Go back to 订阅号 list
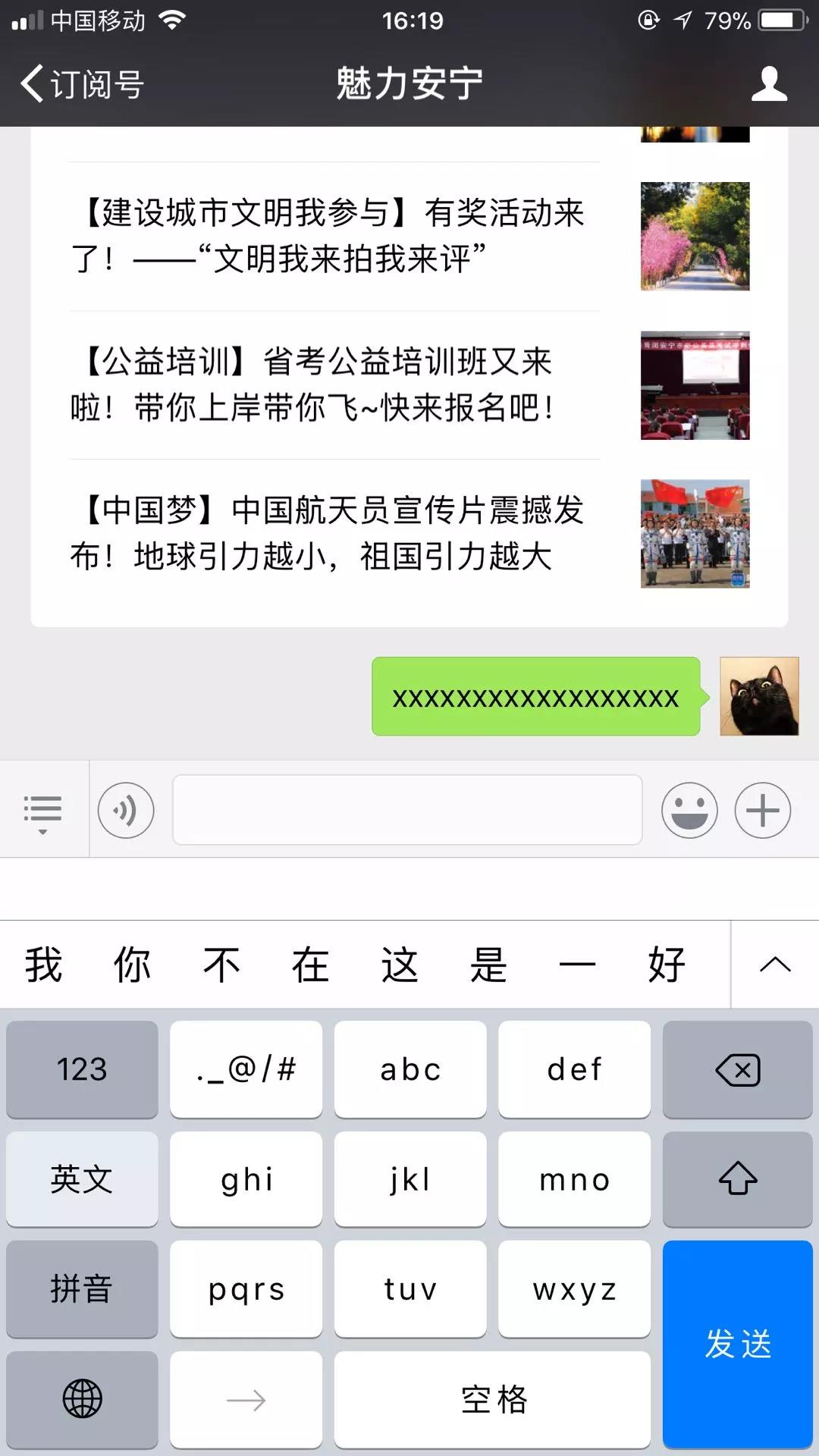This screenshot has width=819, height=1456. point(82,83)
